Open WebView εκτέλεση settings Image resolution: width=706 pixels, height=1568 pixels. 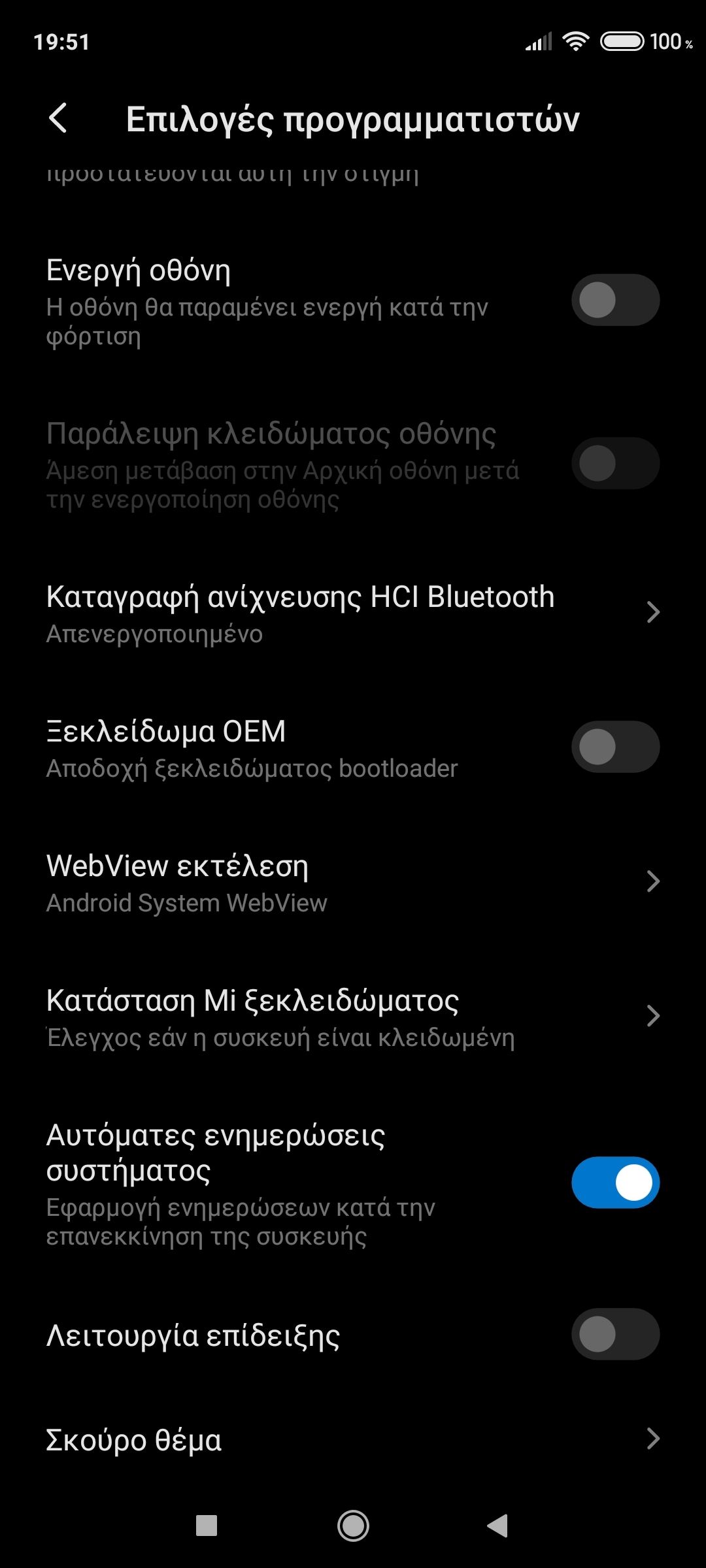coord(353,882)
